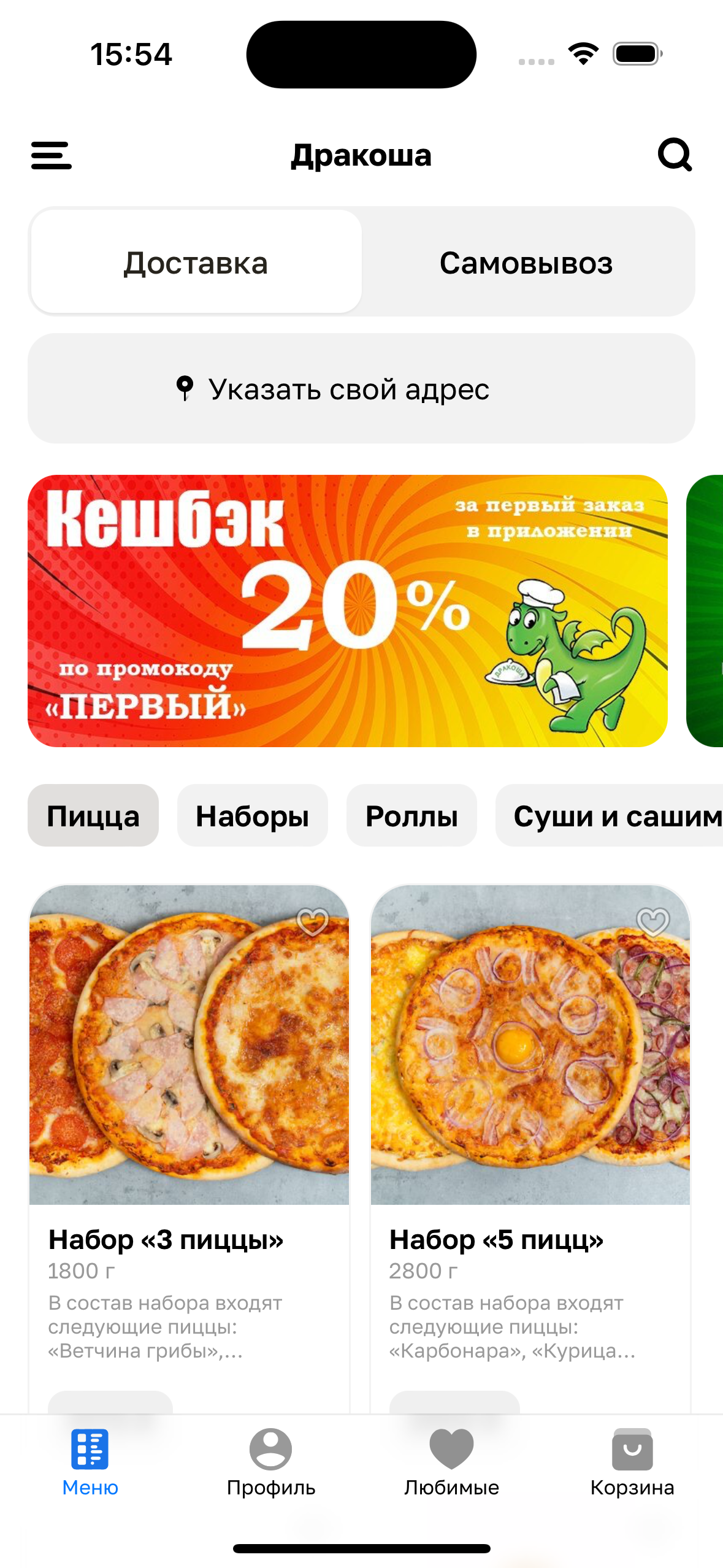Screen dimensions: 723x1568
Task: Select the Наборы category chip
Action: pyautogui.click(x=252, y=816)
